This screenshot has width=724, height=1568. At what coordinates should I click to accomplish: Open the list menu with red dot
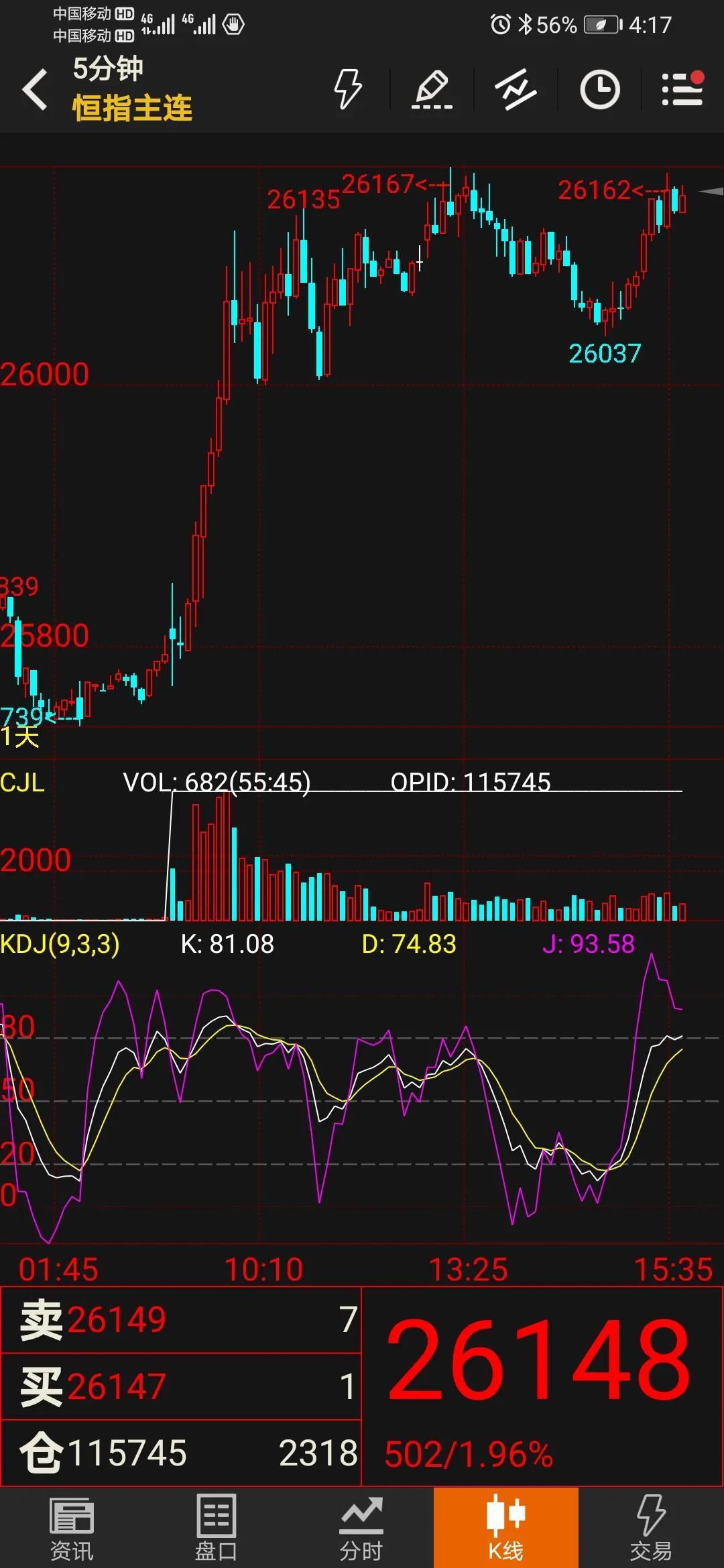click(x=683, y=89)
